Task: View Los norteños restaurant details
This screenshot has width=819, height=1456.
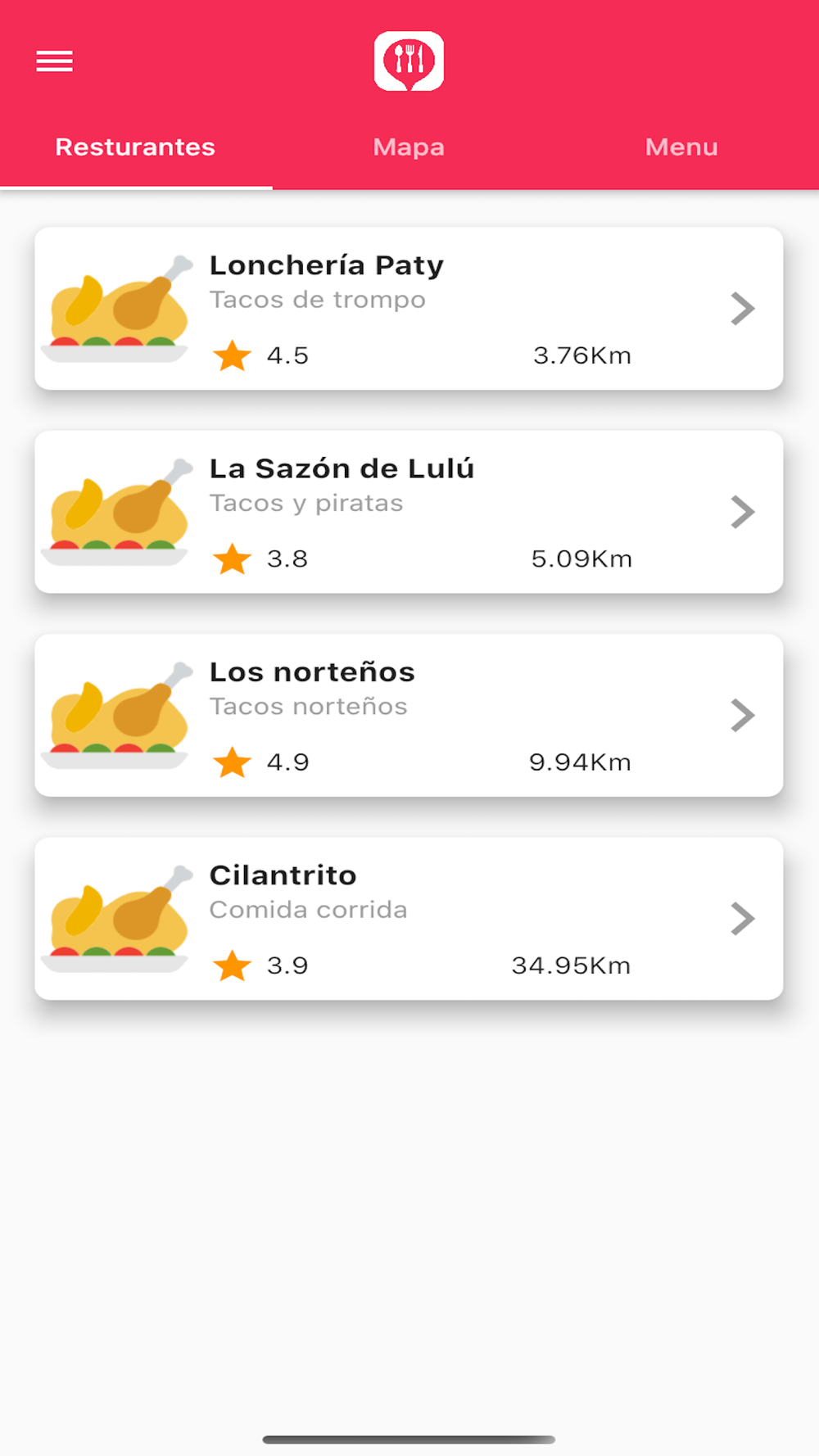Action: click(x=409, y=715)
